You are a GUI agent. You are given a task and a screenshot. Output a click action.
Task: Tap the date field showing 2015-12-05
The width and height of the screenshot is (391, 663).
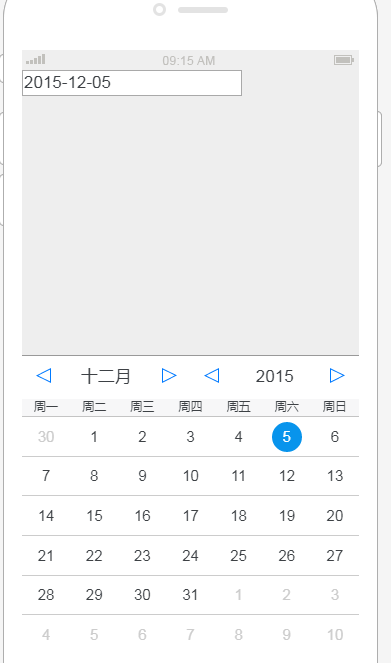(131, 83)
